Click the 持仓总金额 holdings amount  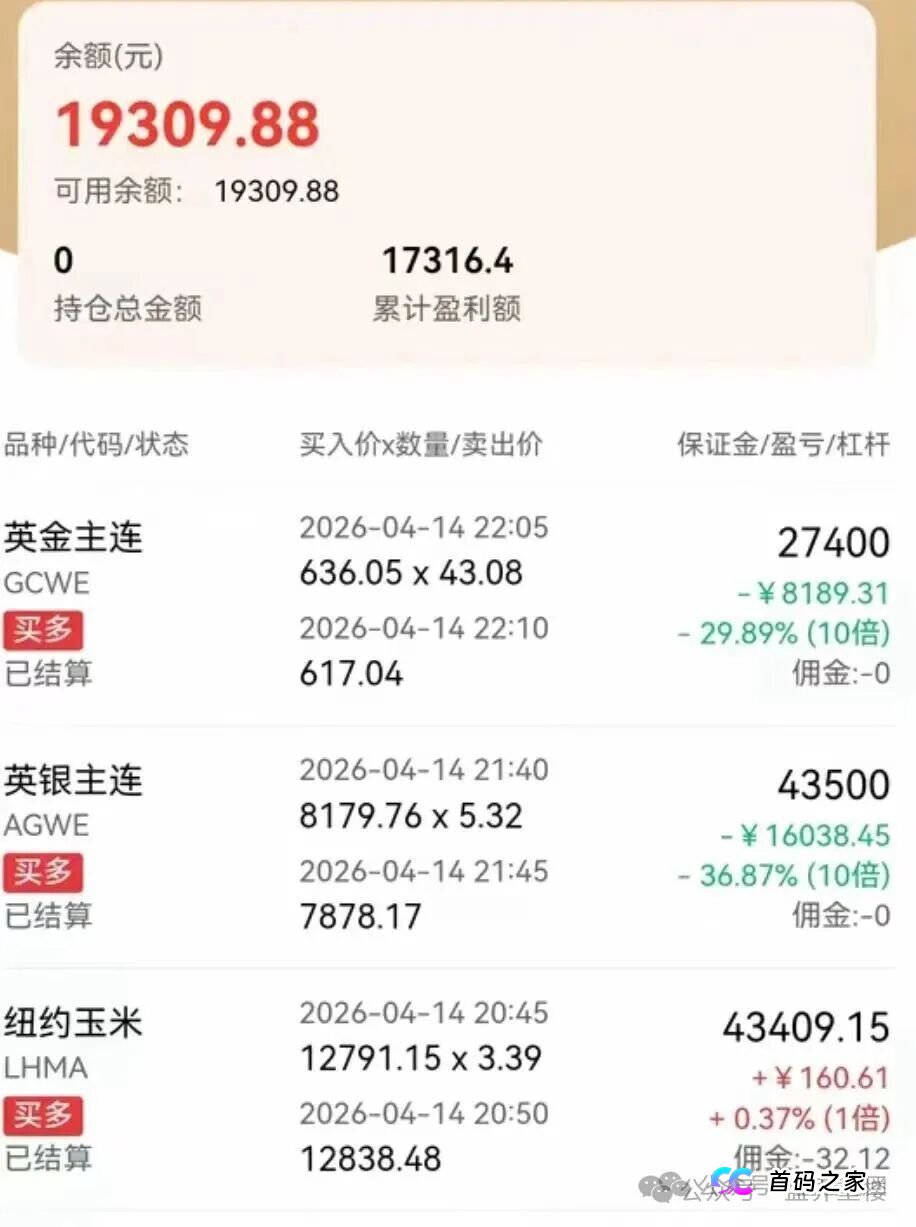click(x=65, y=262)
